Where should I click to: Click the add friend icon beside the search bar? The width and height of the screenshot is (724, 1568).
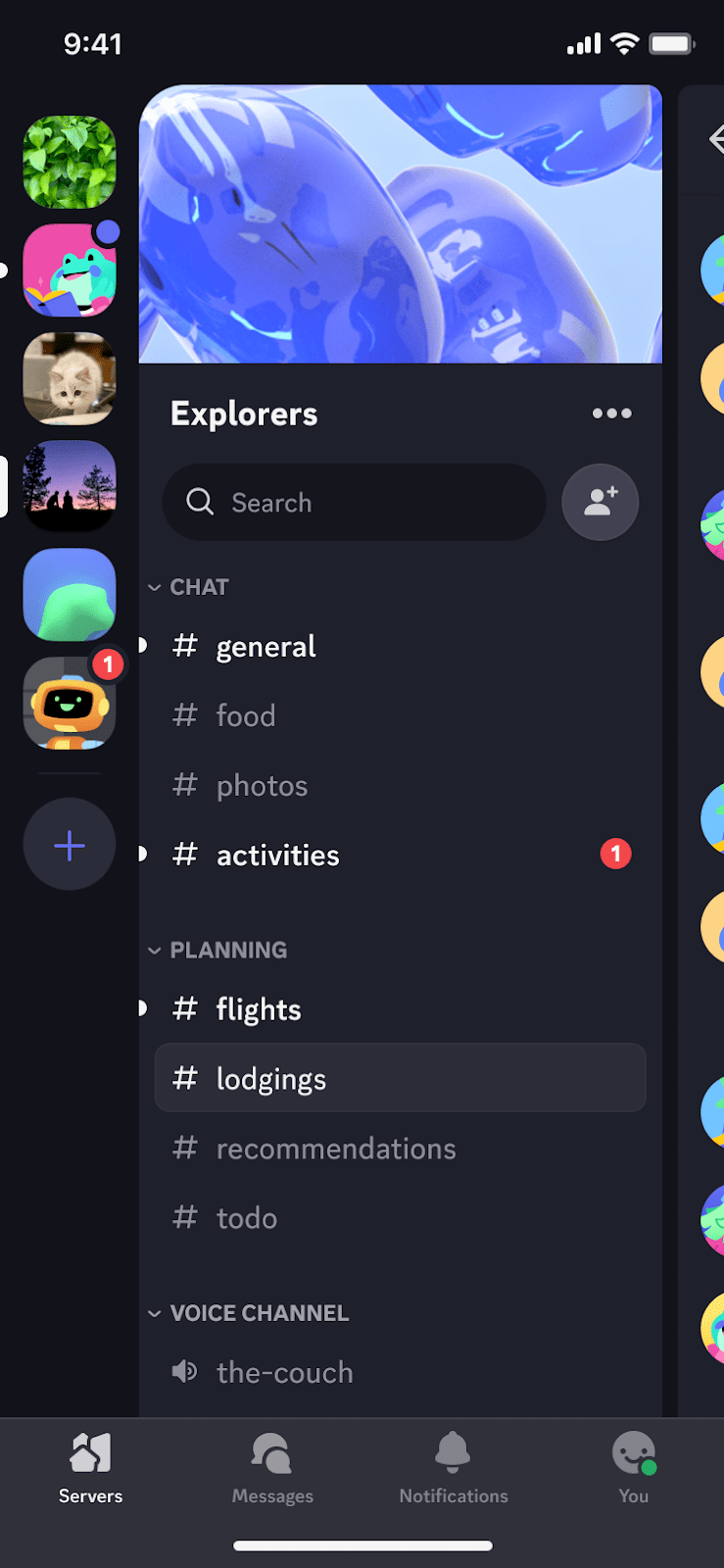tap(601, 502)
